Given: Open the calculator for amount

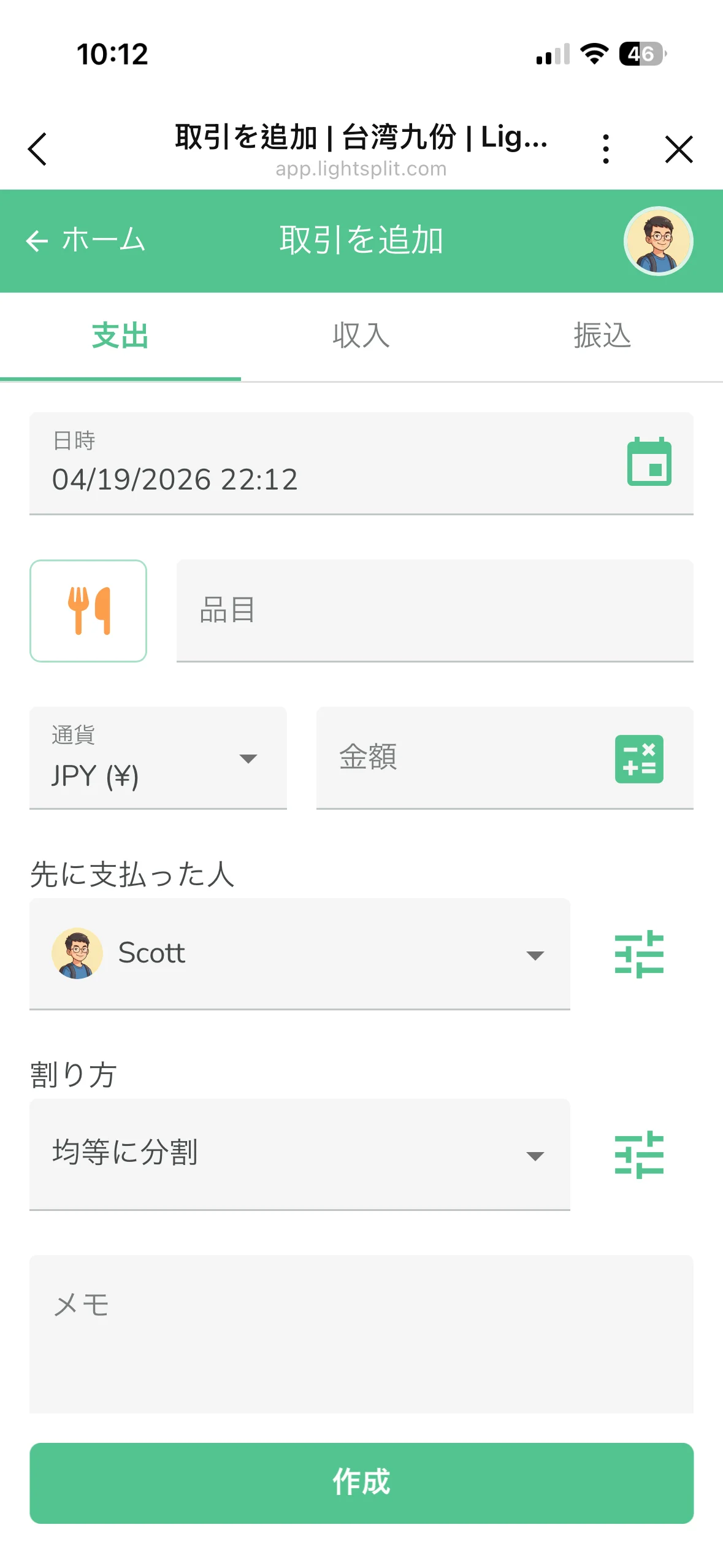Looking at the screenshot, I should tap(639, 759).
